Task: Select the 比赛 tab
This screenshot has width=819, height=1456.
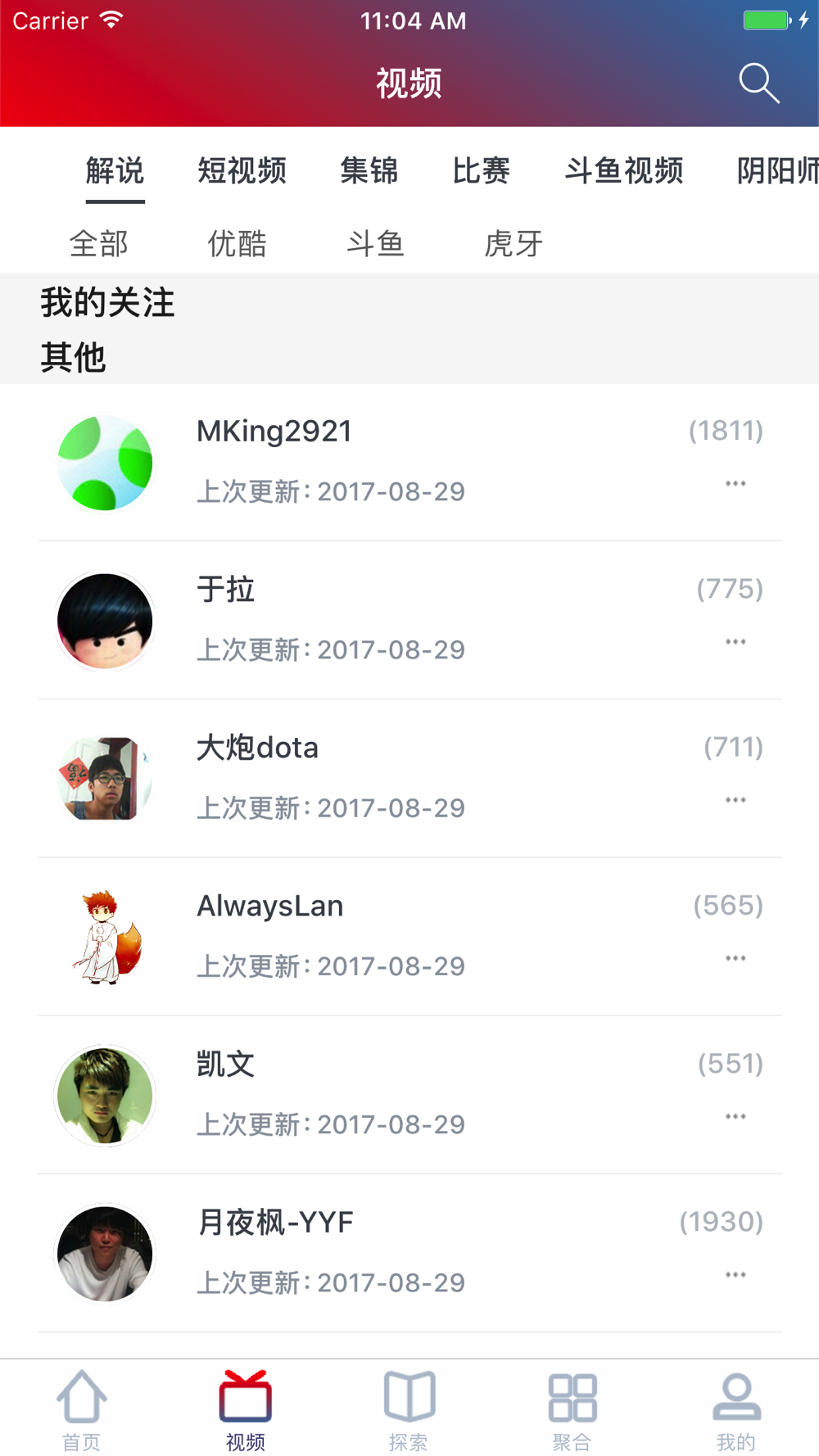Action: click(x=482, y=171)
